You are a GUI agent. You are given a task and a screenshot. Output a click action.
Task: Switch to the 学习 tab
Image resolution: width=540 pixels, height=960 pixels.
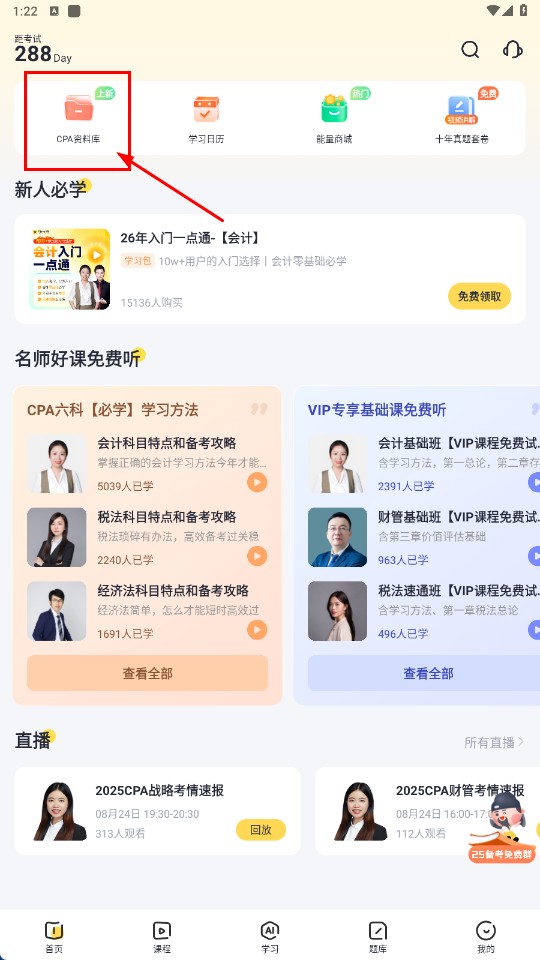tap(270, 938)
